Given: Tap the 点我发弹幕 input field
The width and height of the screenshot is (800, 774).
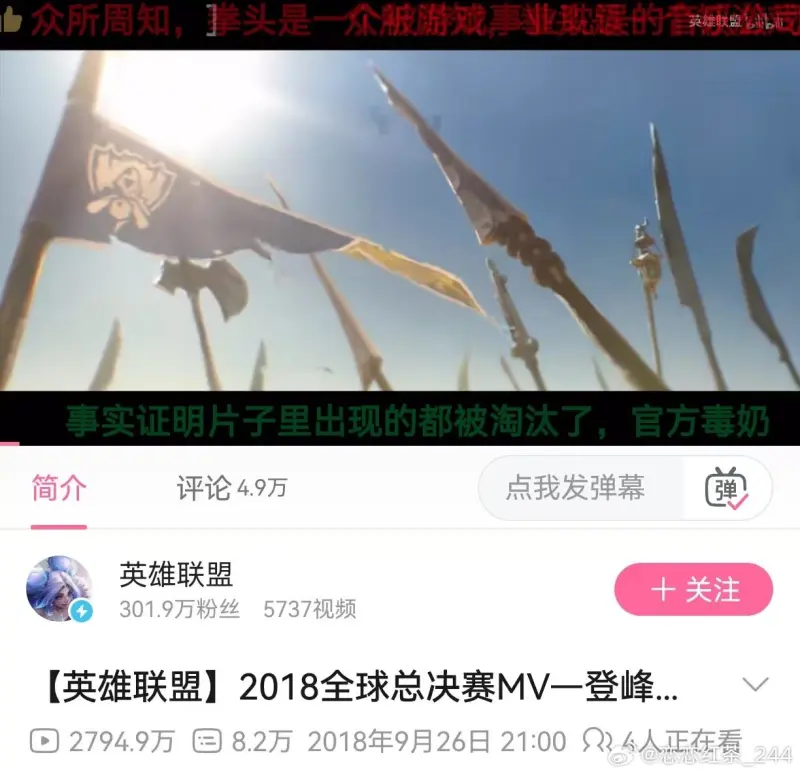Looking at the screenshot, I should pyautogui.click(x=575, y=488).
